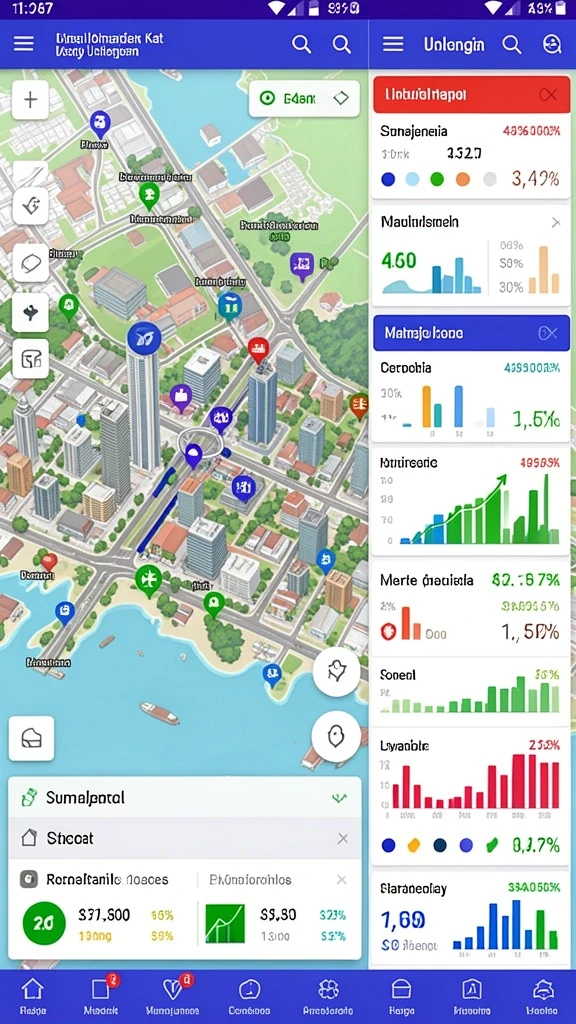Open the clock tab in the bottom bar
Viewport: 576px width, 1024px height.
[x=249, y=995]
